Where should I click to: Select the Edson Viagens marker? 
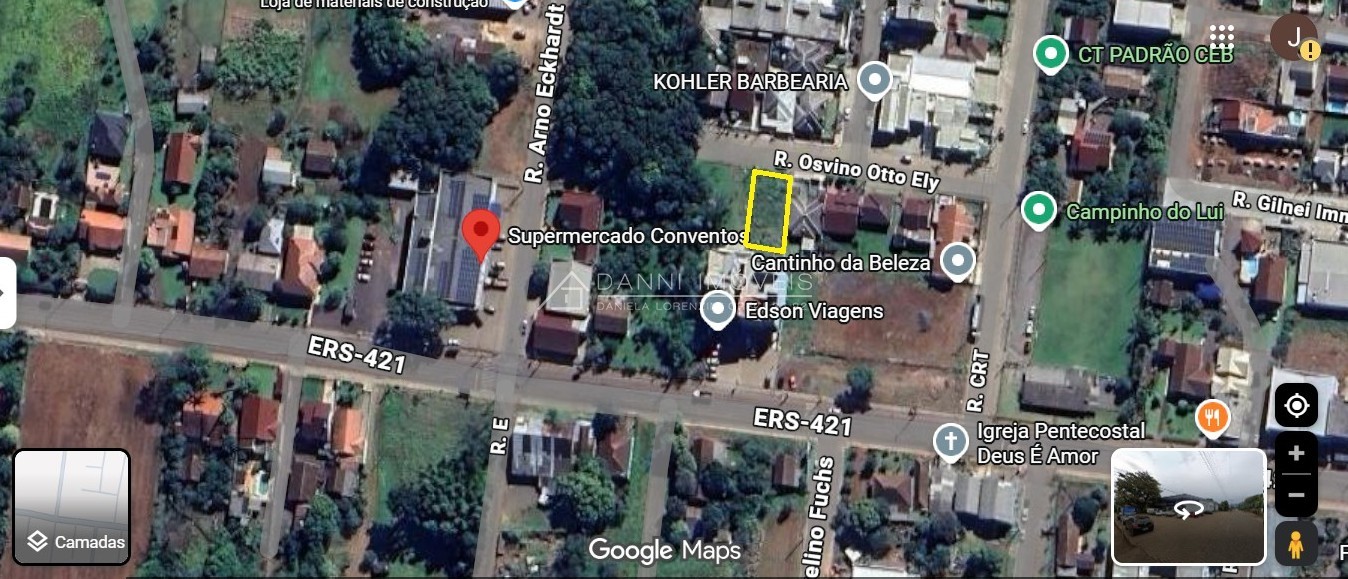click(718, 310)
